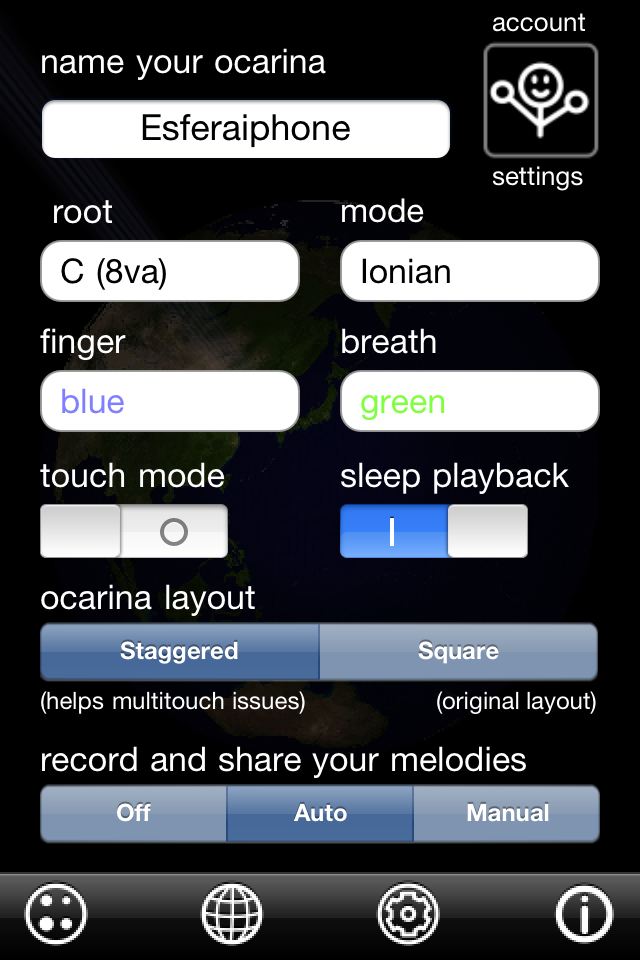
Task: Turn recording Off
Action: 134,813
